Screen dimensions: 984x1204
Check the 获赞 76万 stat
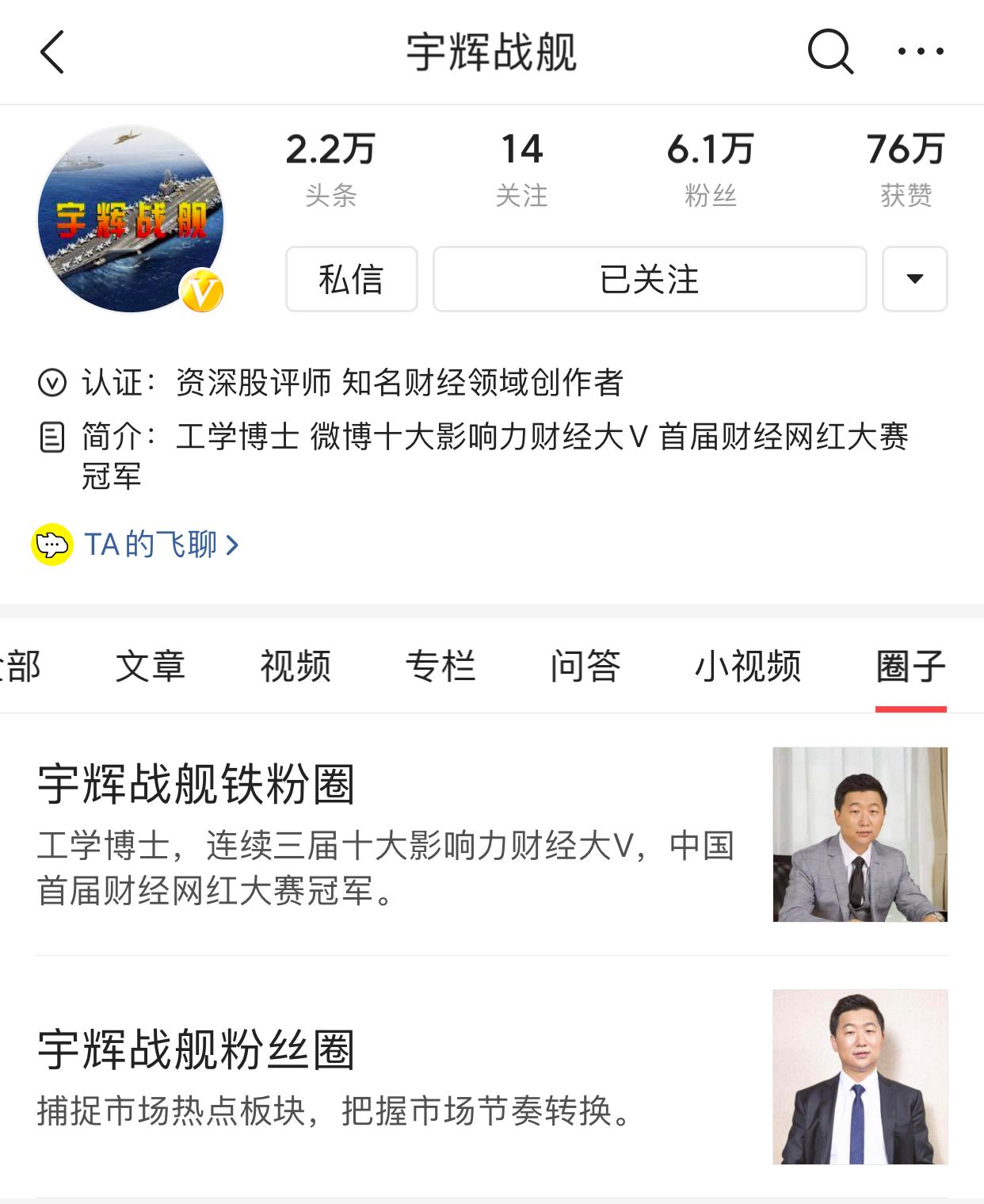908,166
